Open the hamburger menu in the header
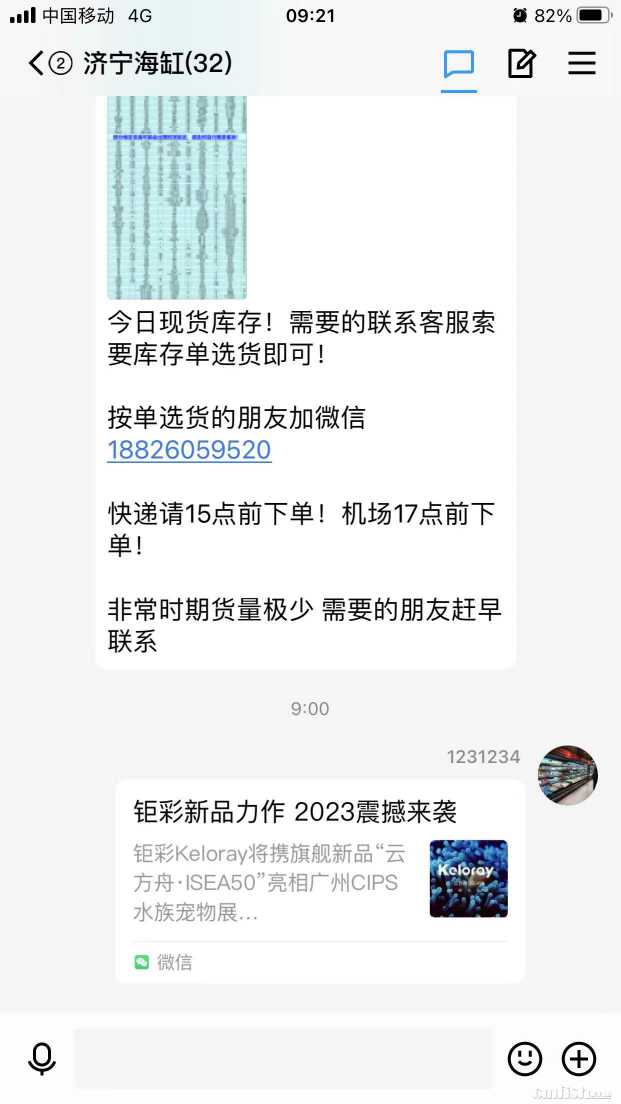 (582, 64)
